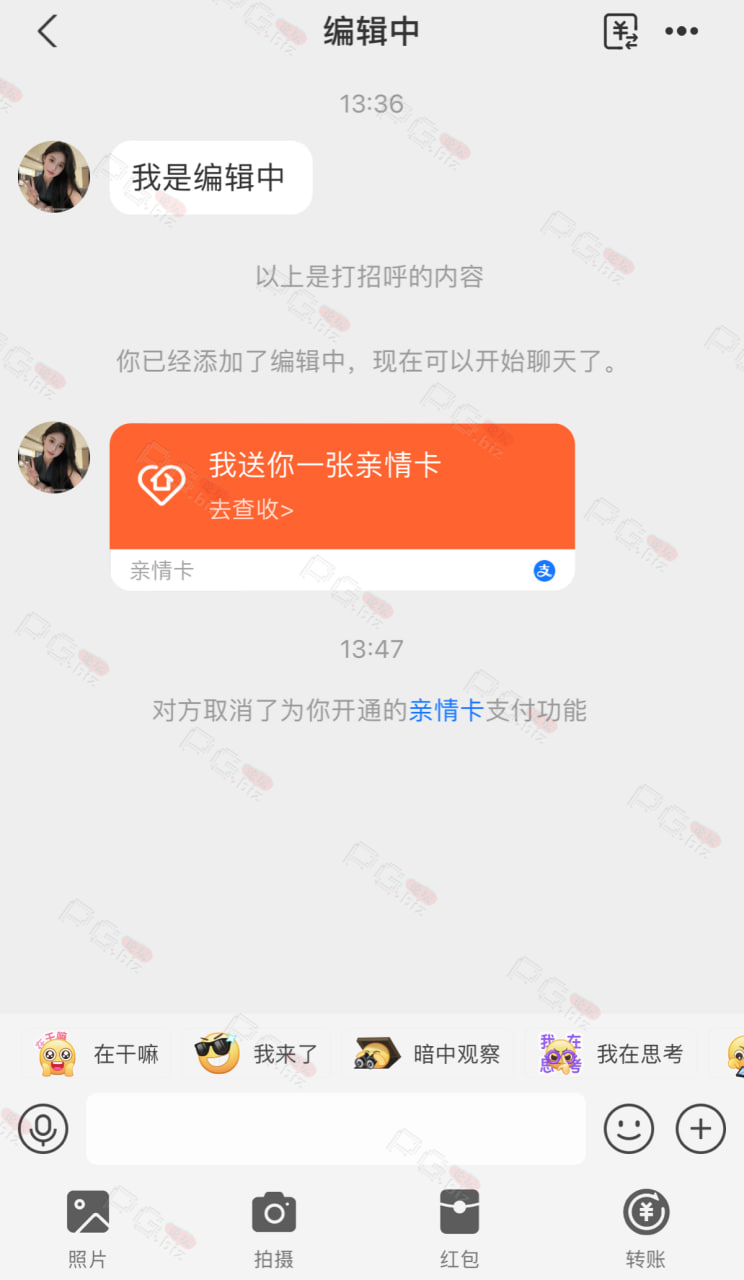Start a 转账 money transfer
Screen dimensions: 744x1280
(646, 1230)
